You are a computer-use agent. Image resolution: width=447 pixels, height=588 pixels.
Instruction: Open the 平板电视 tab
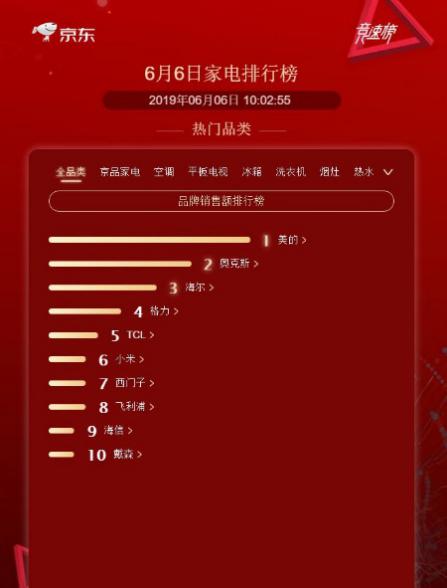pyautogui.click(x=208, y=172)
